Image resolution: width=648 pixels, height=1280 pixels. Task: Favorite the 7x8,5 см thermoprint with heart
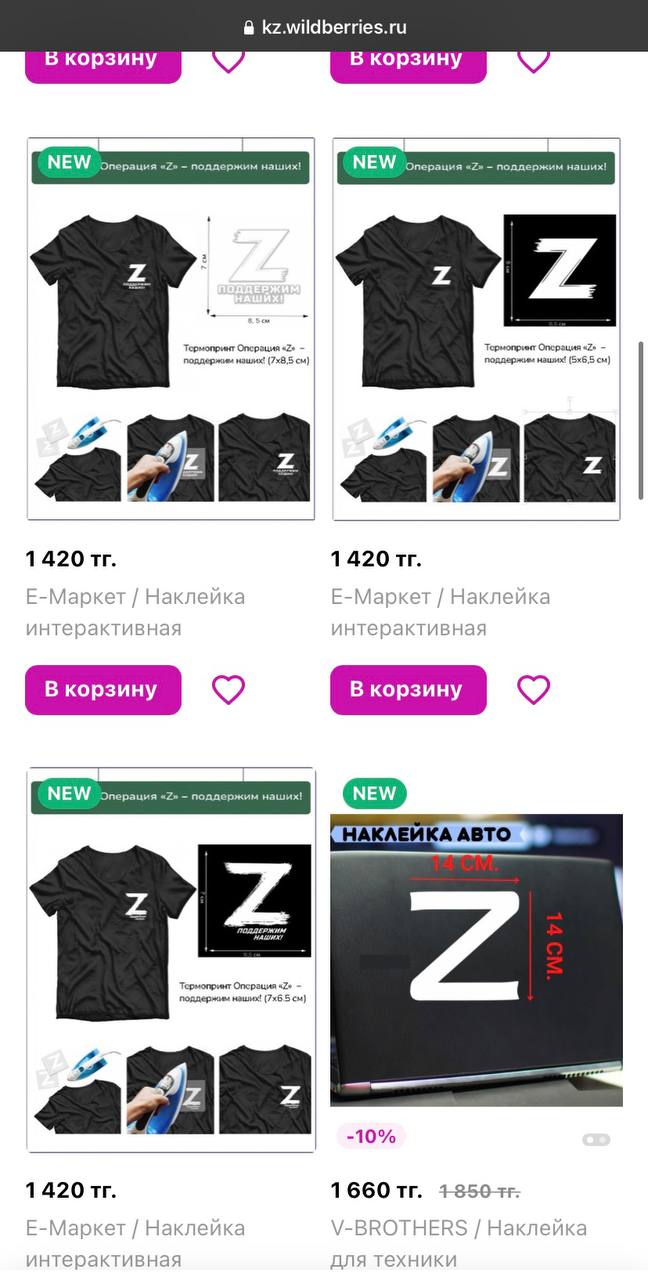pos(228,690)
